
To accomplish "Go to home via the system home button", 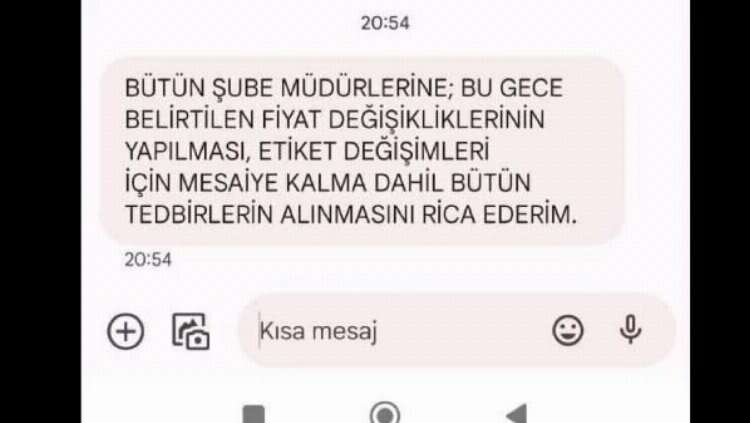I will pyautogui.click(x=384, y=413).
